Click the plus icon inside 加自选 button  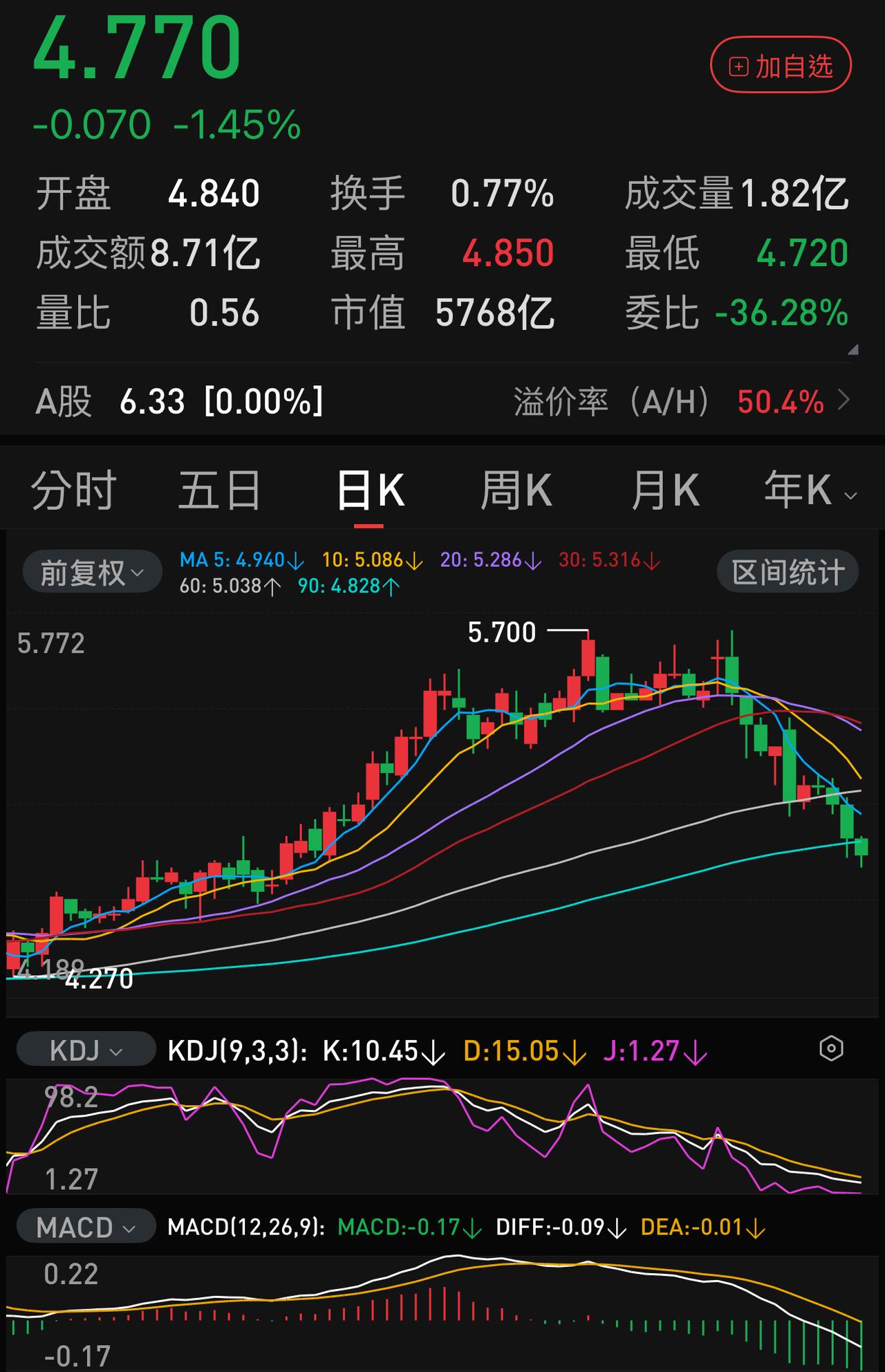[x=739, y=65]
